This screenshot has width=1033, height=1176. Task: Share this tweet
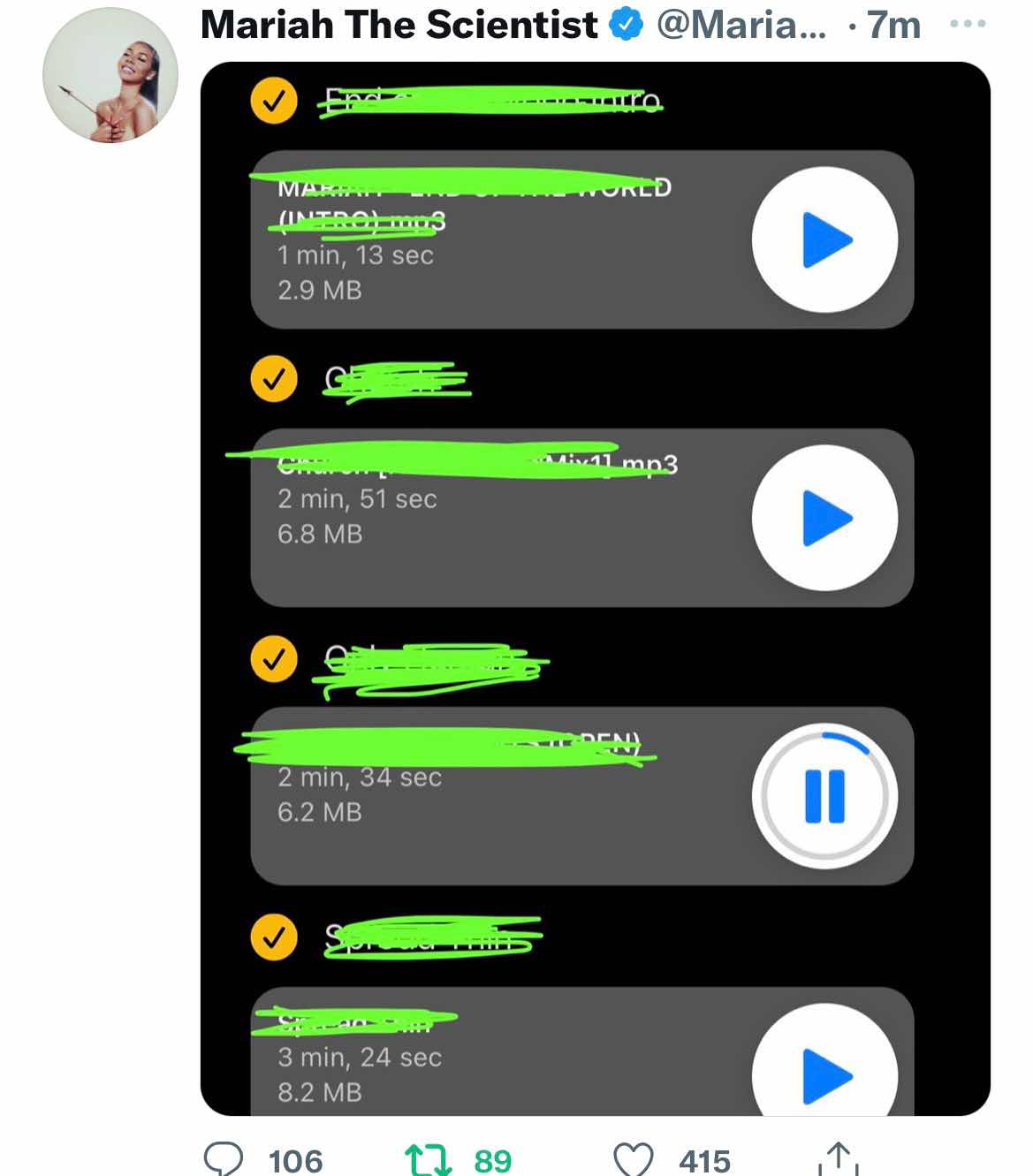tap(838, 1159)
